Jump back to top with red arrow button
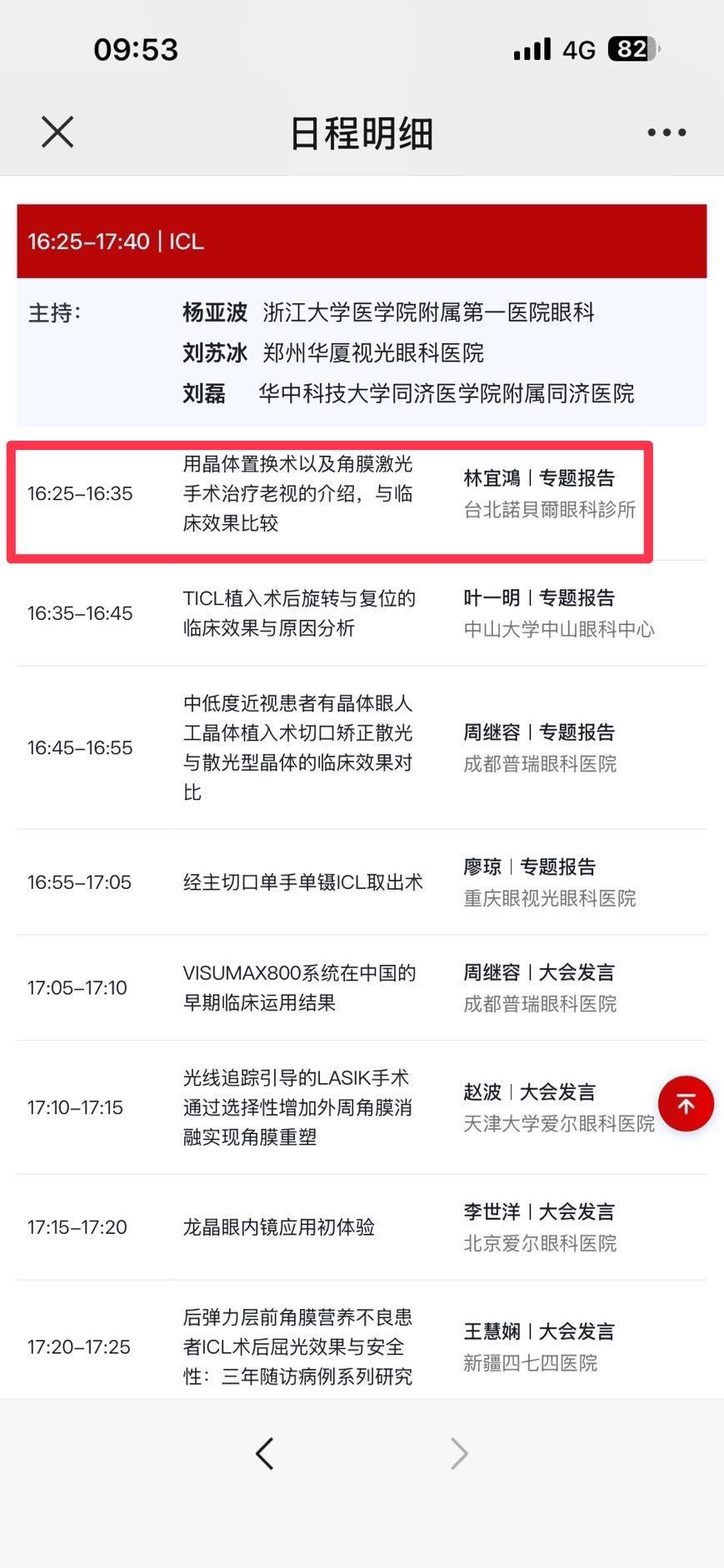724x1568 pixels. tap(686, 1104)
